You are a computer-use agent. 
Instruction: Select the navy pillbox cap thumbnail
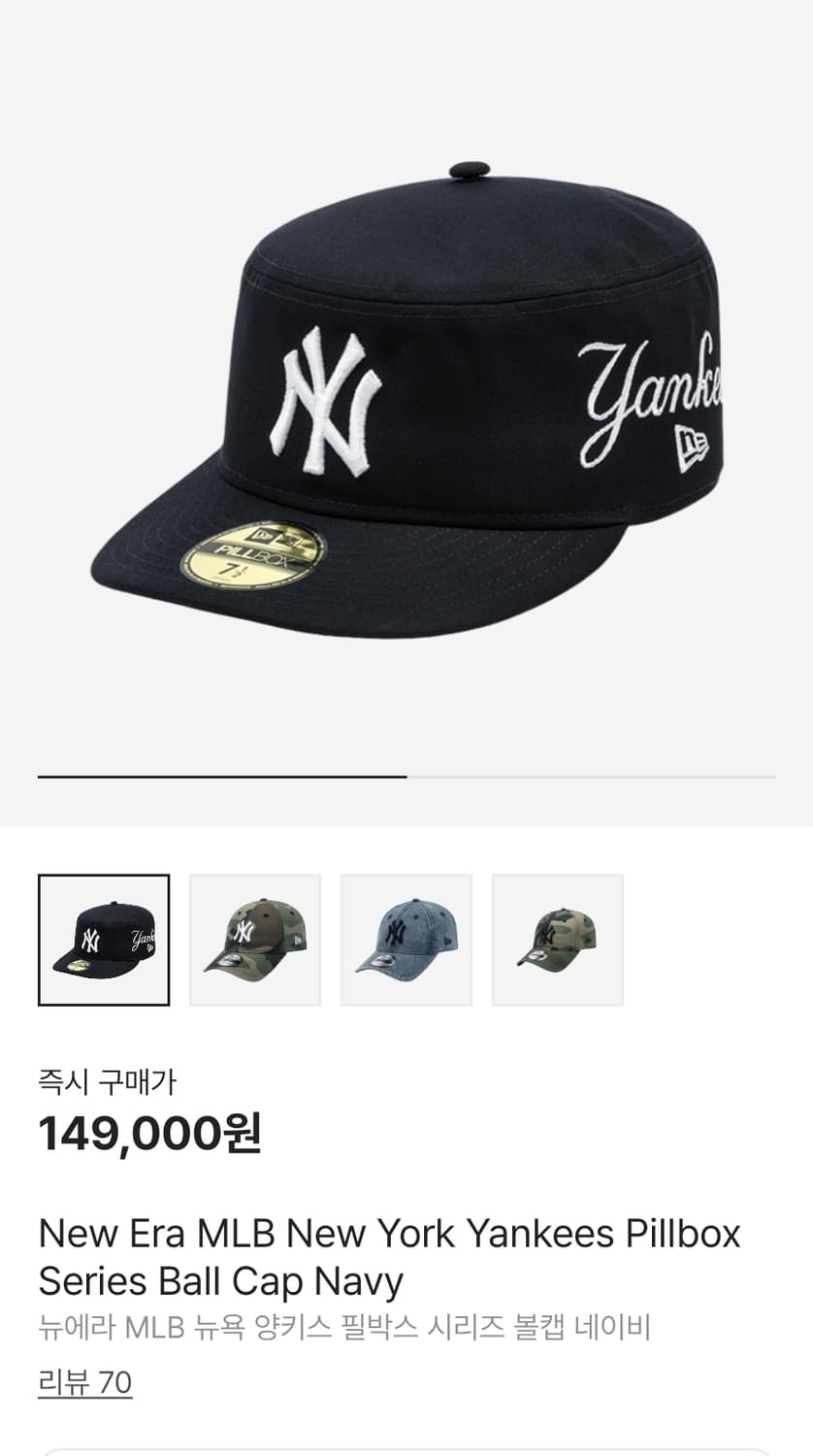pyautogui.click(x=104, y=940)
